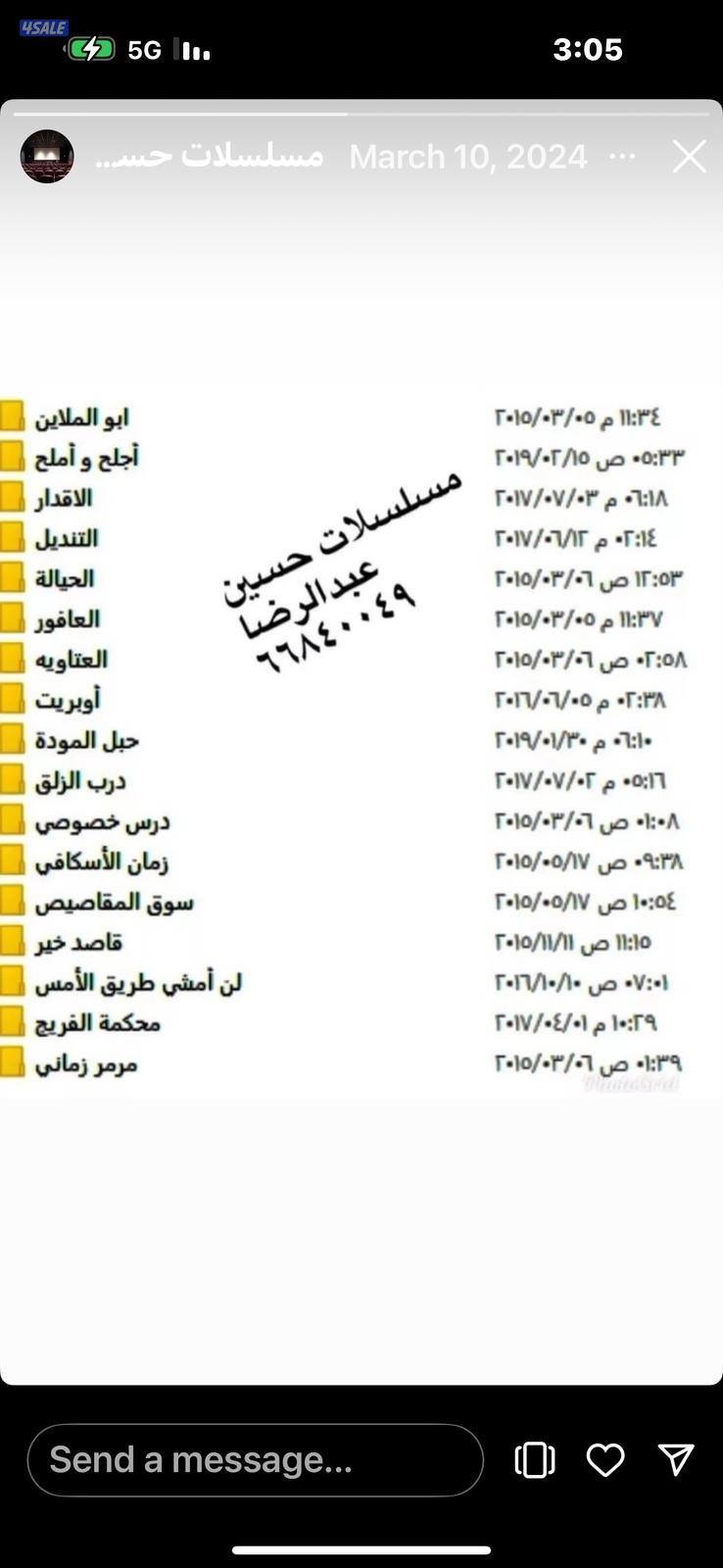Click the folder next to محكمة الفريج

14,1022
